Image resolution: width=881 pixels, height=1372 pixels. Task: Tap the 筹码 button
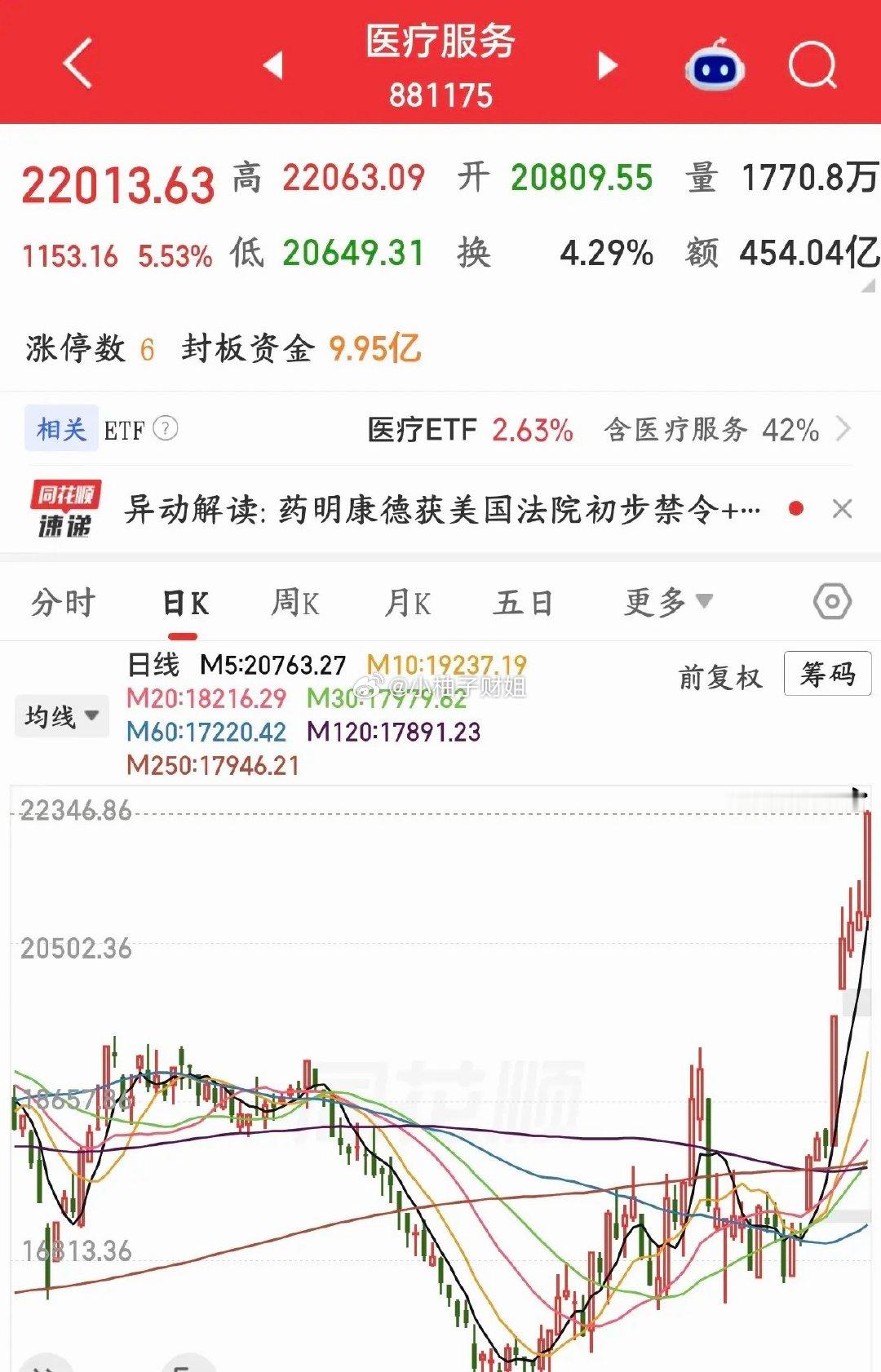coord(827,674)
